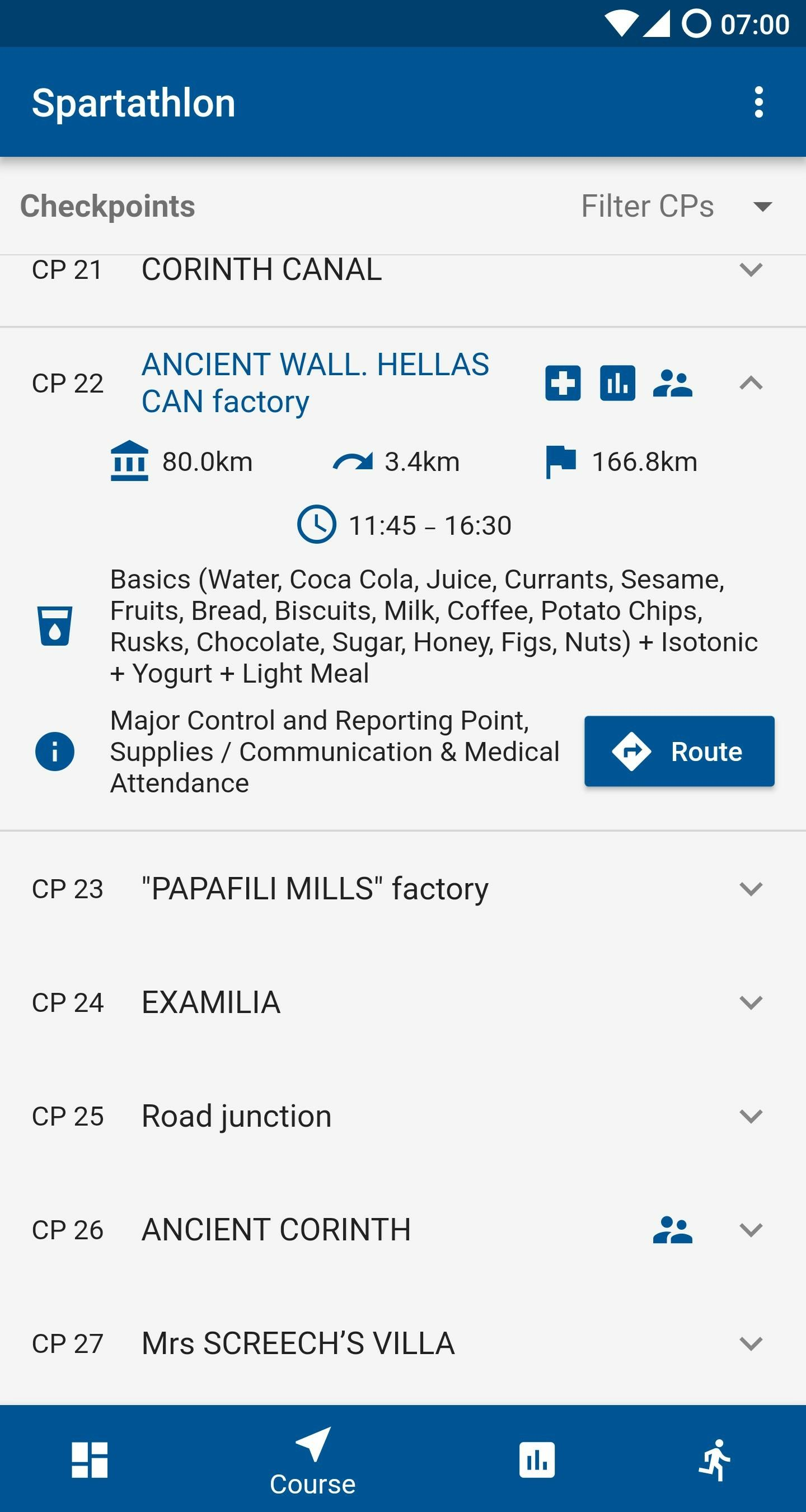Select the Course tab
The width and height of the screenshot is (806, 1512).
(x=313, y=1460)
